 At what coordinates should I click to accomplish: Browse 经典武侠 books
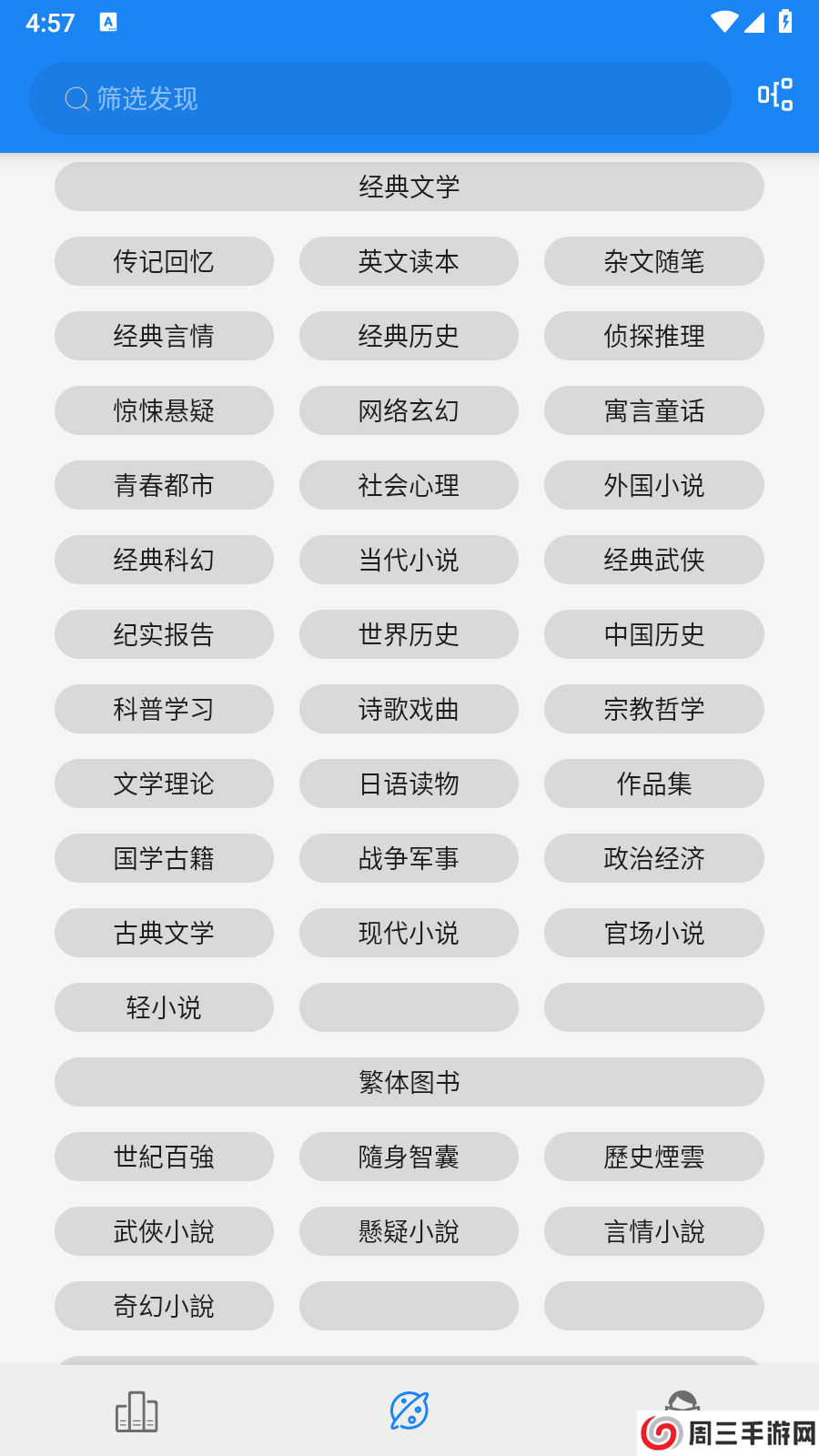tap(653, 560)
